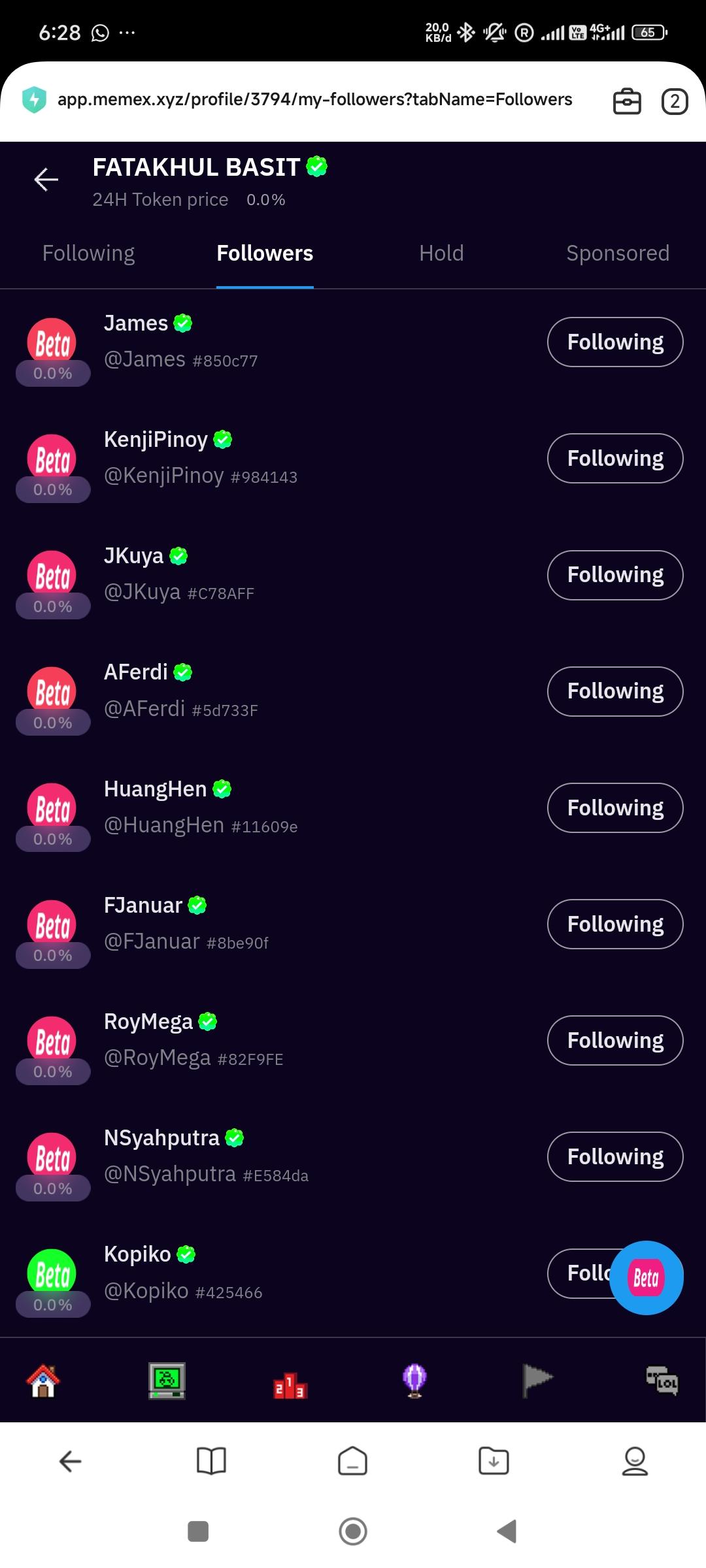Open the hot air balloon tab
The height and width of the screenshot is (1568, 706).
pos(414,1381)
